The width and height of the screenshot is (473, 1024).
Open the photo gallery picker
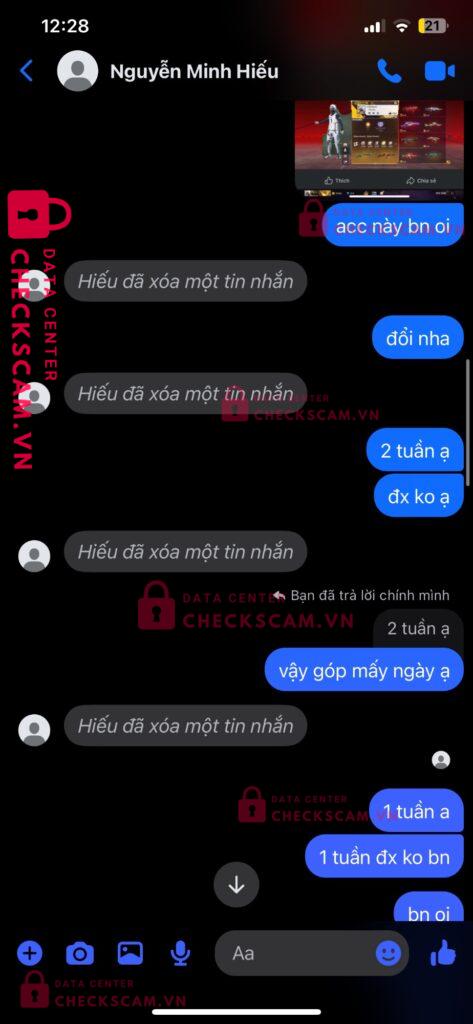pos(130,953)
